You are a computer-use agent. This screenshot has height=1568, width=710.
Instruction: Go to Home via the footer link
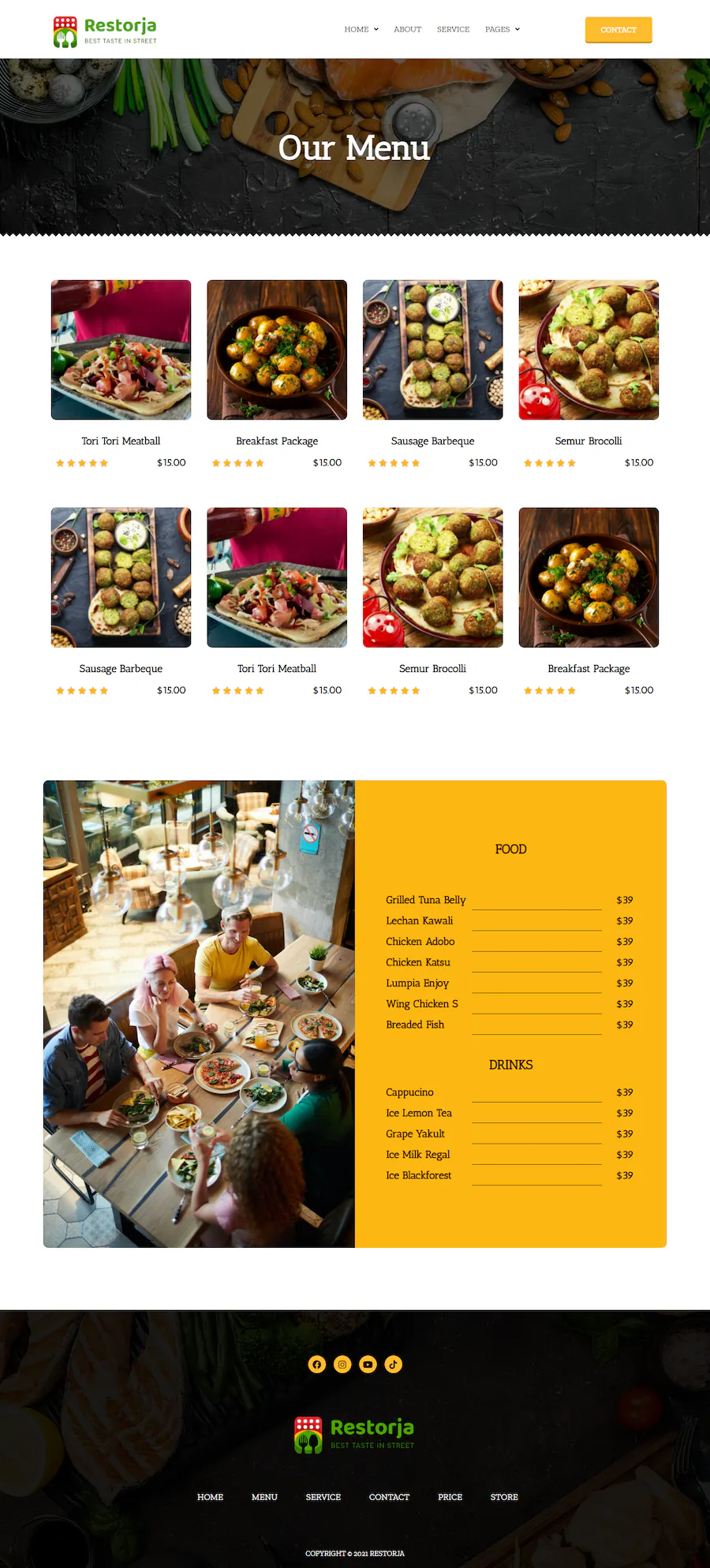pos(210,1497)
